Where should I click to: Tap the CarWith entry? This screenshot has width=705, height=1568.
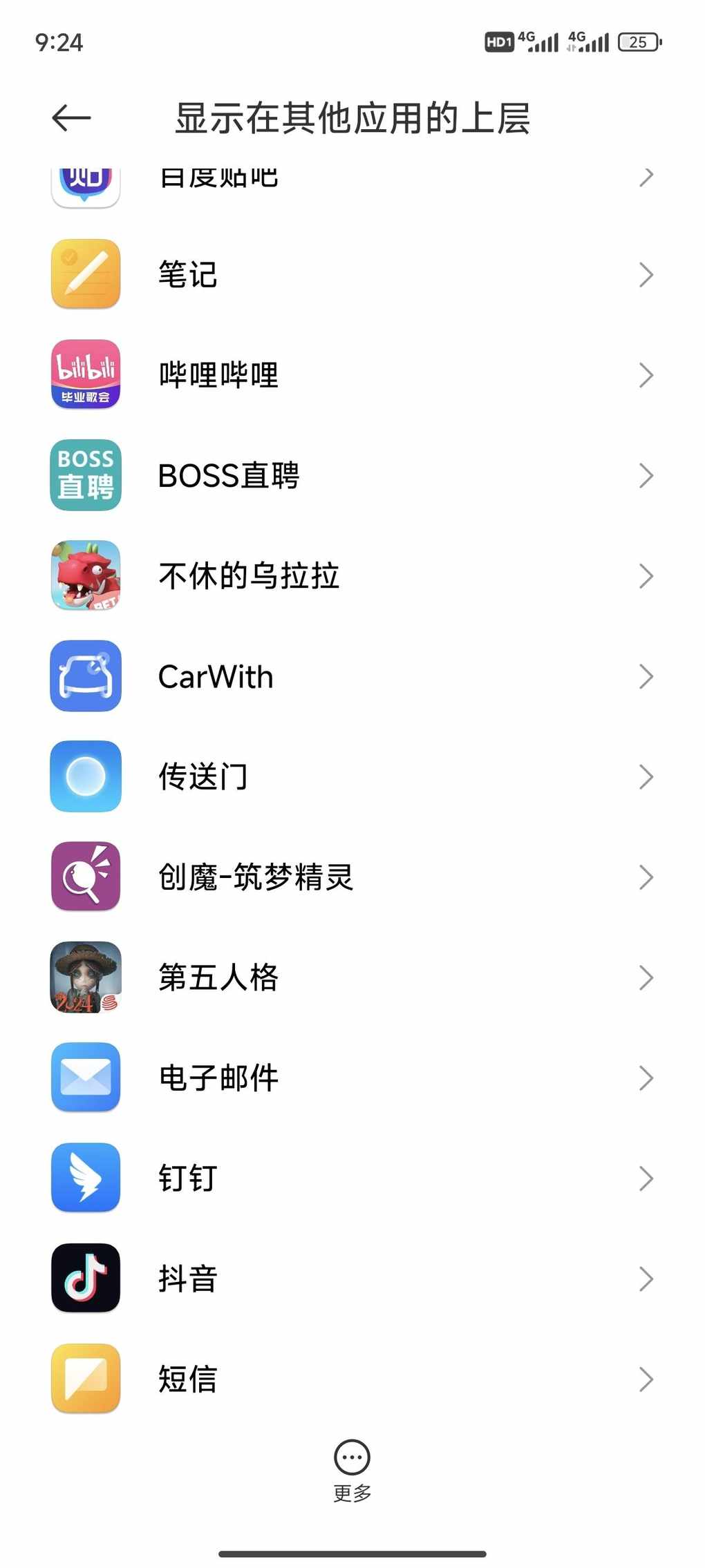[x=352, y=676]
